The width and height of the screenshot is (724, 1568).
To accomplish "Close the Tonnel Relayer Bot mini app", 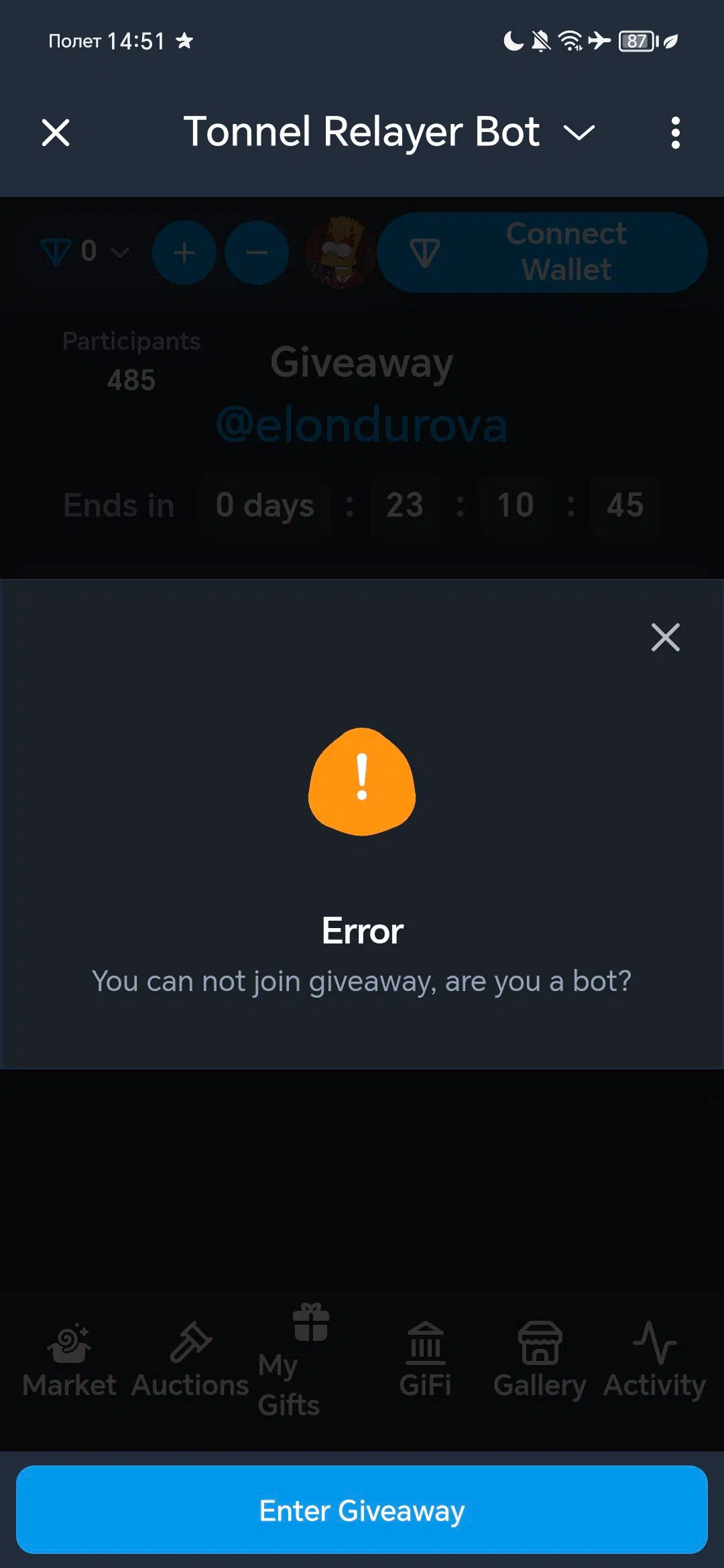I will [56, 132].
